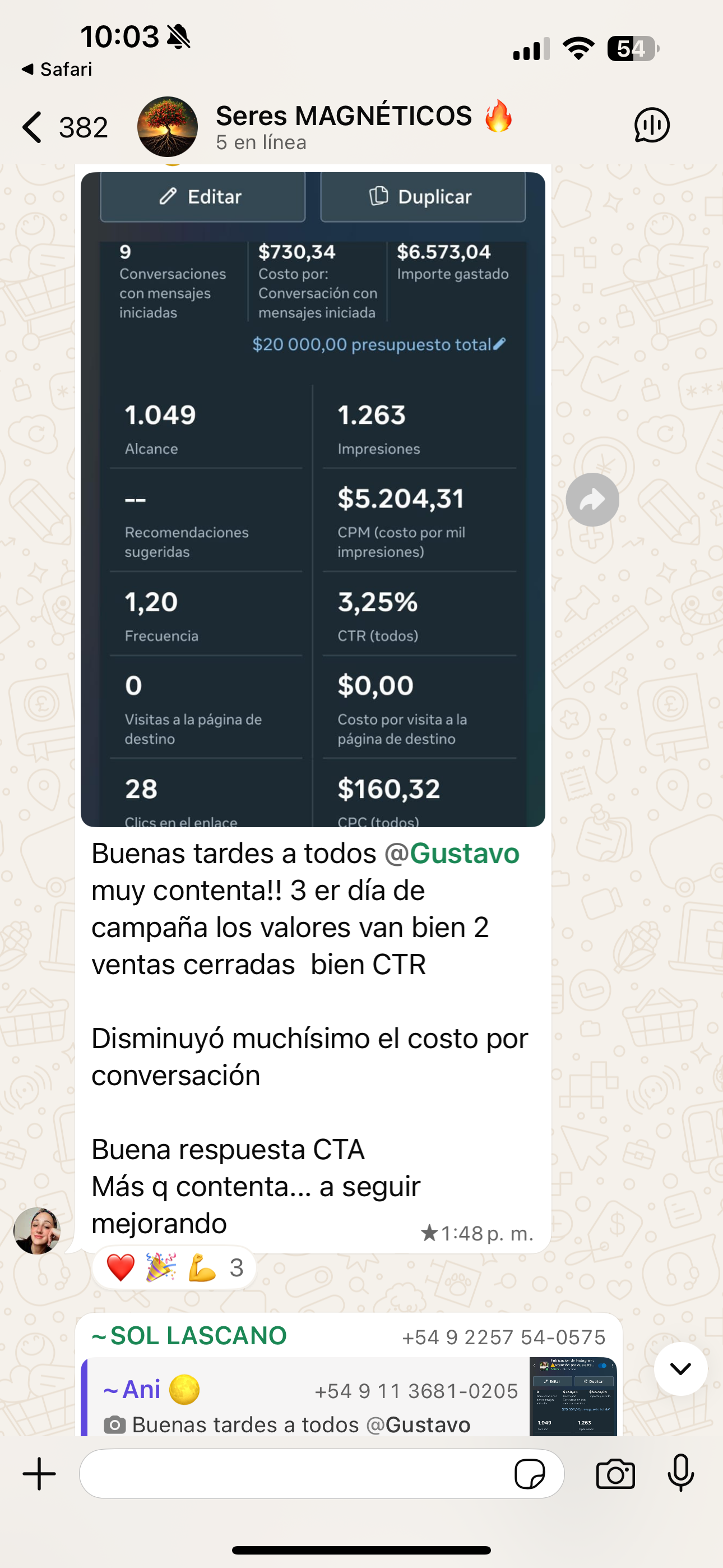The height and width of the screenshot is (1568, 723).
Task: Open the sticker picker
Action: (530, 1474)
